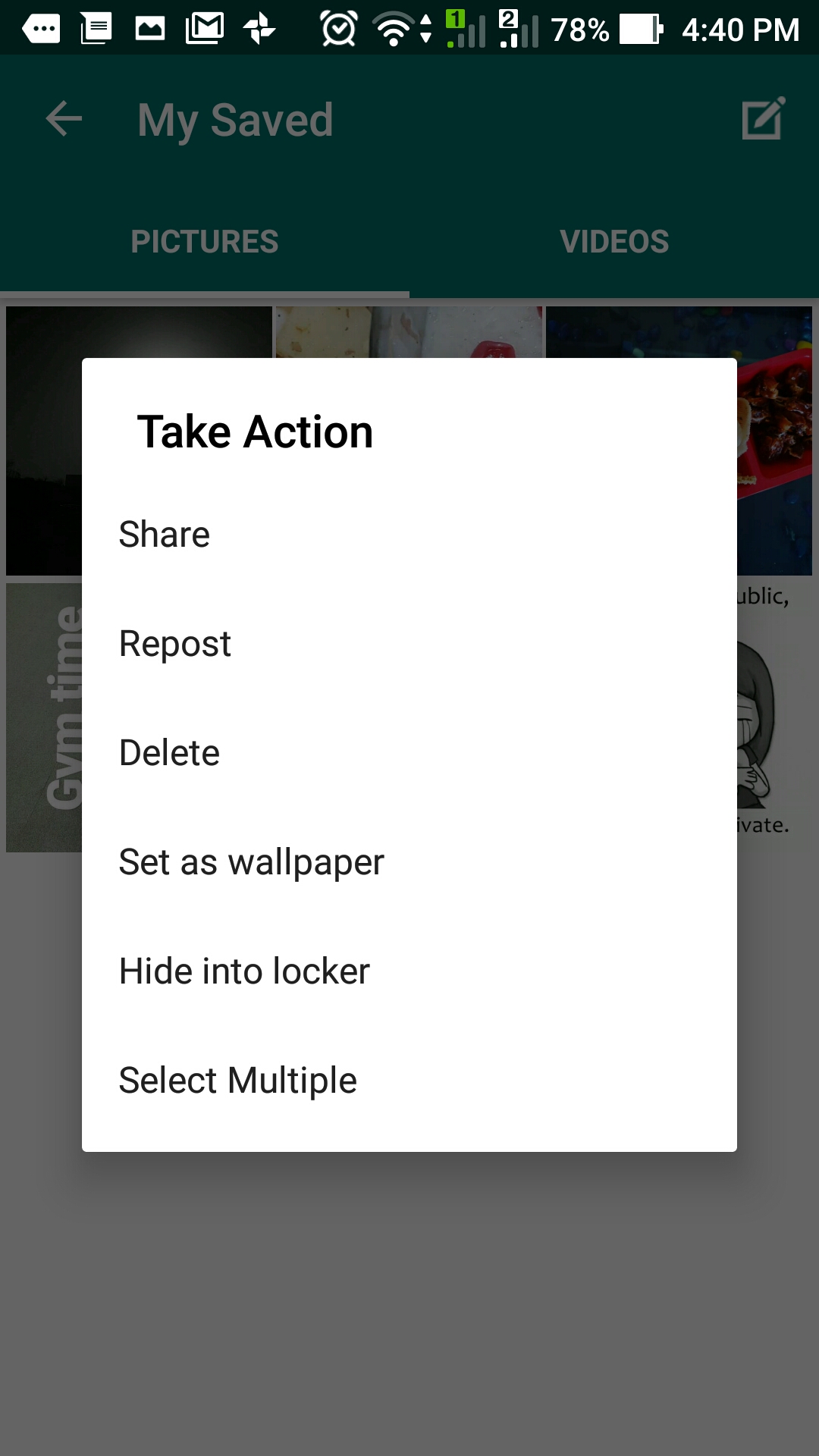This screenshot has height=1456, width=819.
Task: Tap Delete in the action list
Action: click(409, 753)
